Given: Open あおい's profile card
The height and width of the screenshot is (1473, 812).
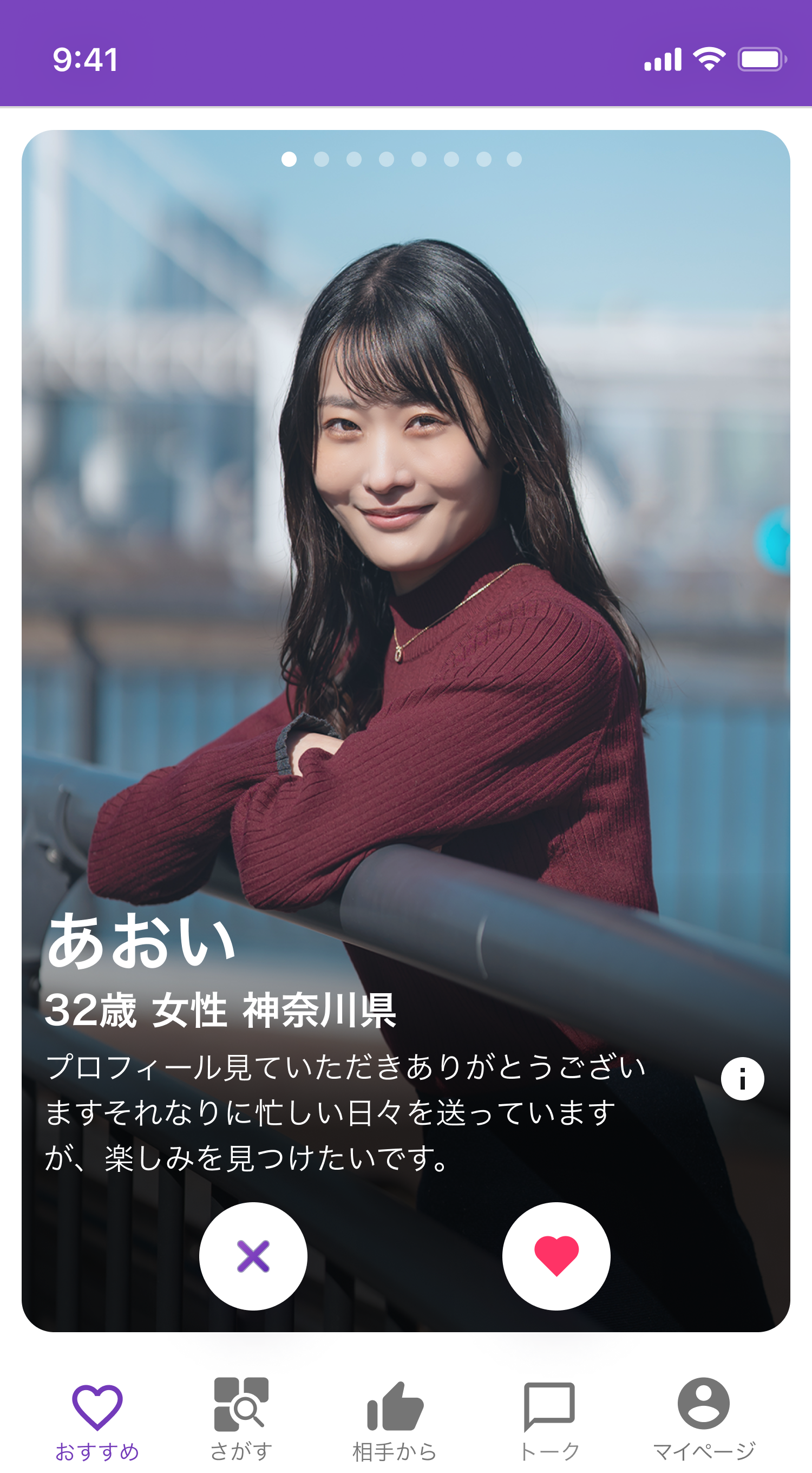Looking at the screenshot, I should pyautogui.click(x=405, y=572).
